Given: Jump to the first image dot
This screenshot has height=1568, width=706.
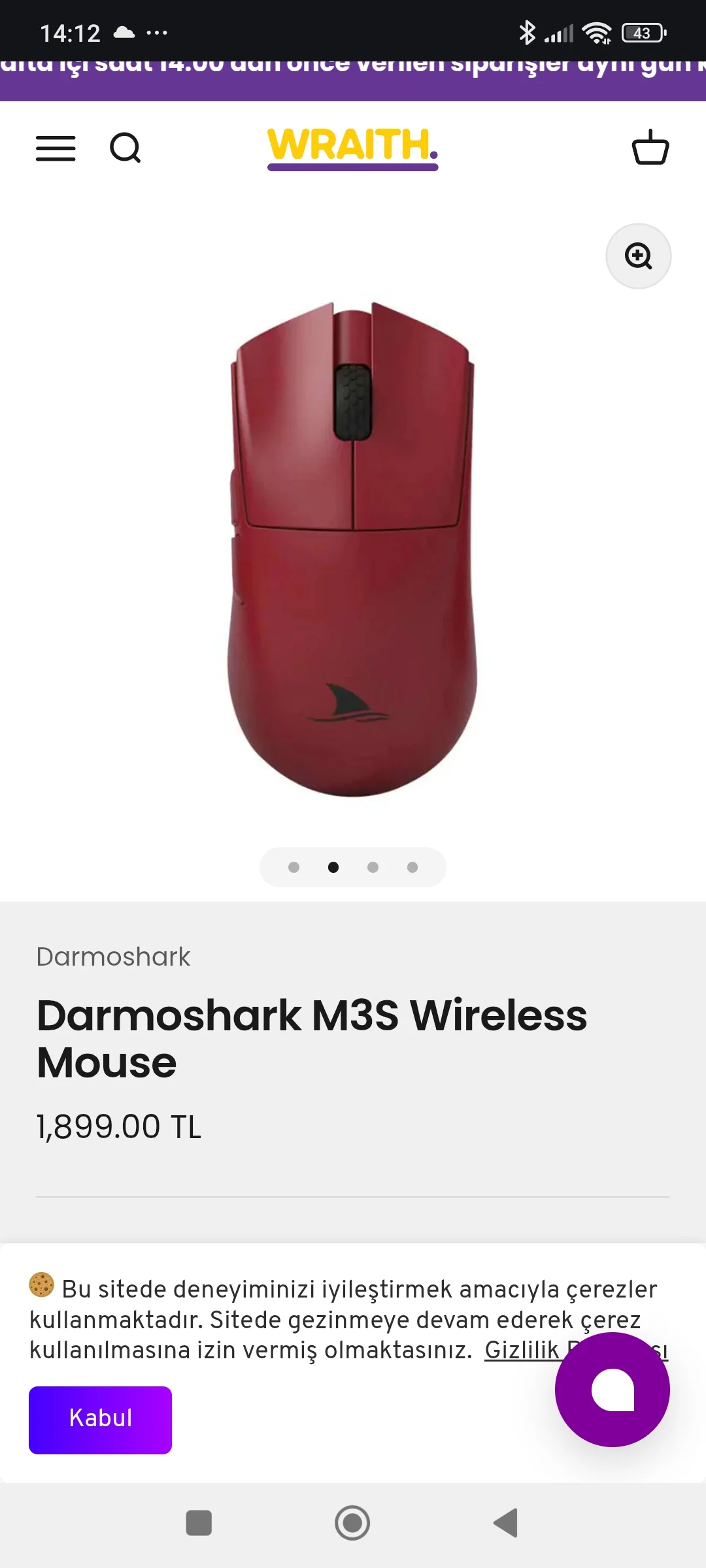Looking at the screenshot, I should pos(294,867).
